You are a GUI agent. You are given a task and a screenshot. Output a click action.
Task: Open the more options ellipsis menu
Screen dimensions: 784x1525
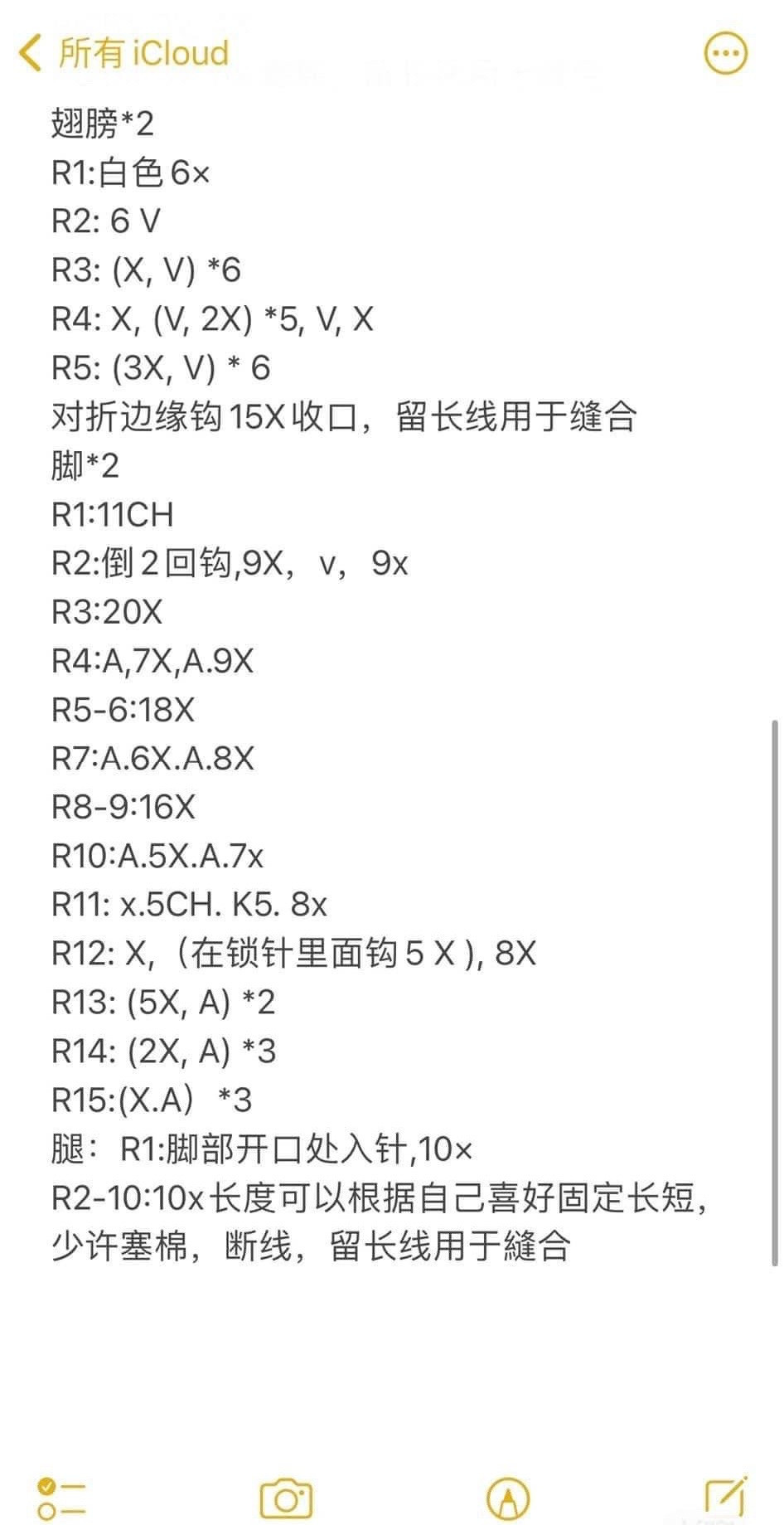tap(725, 53)
